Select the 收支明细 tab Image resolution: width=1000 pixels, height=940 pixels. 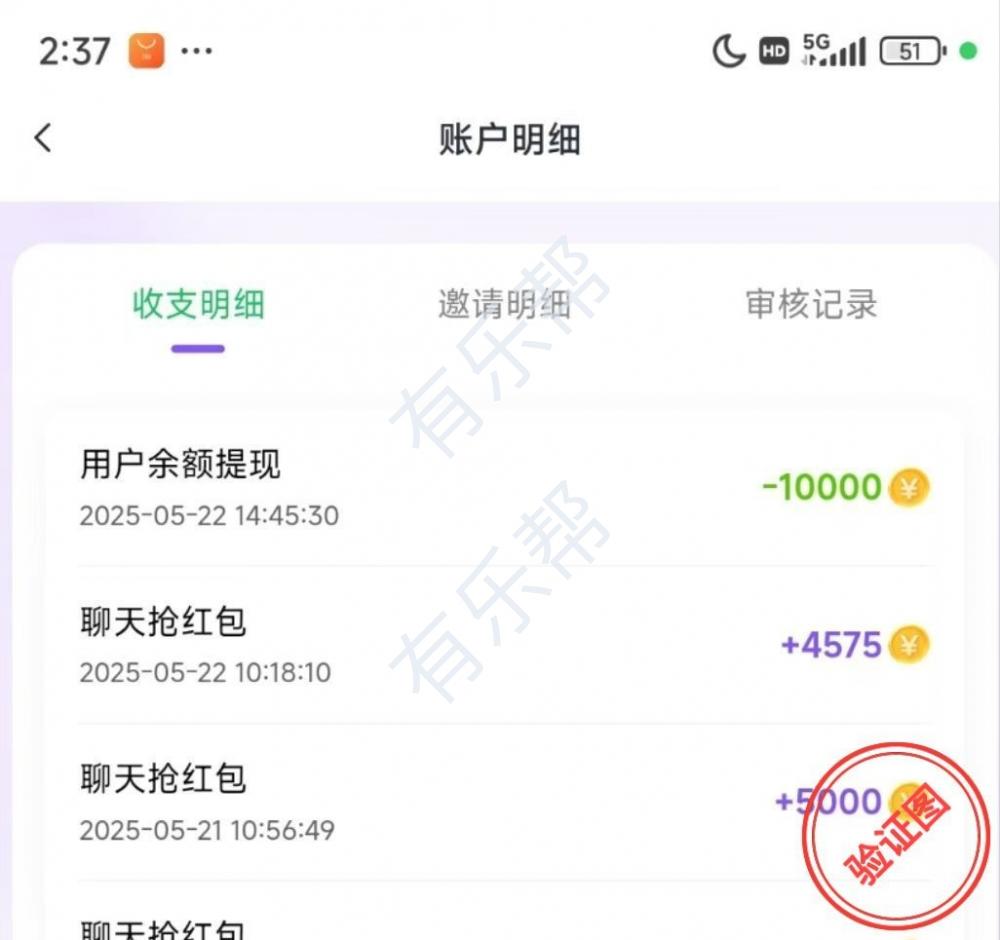[199, 304]
